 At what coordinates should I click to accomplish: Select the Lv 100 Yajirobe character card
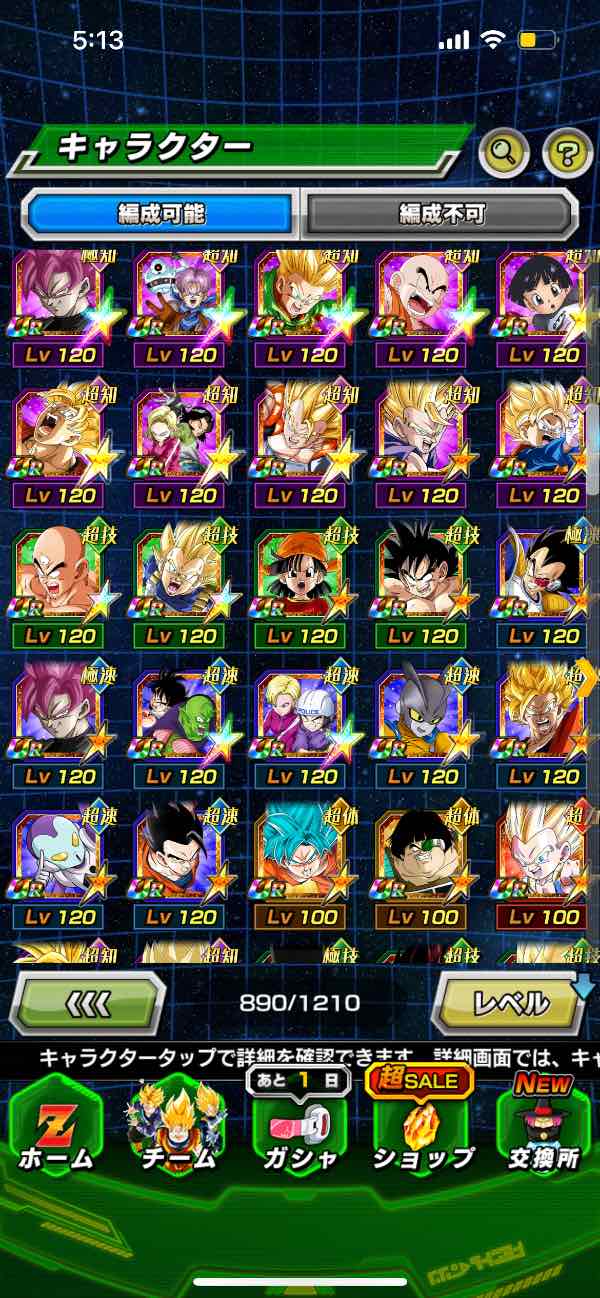[422, 860]
